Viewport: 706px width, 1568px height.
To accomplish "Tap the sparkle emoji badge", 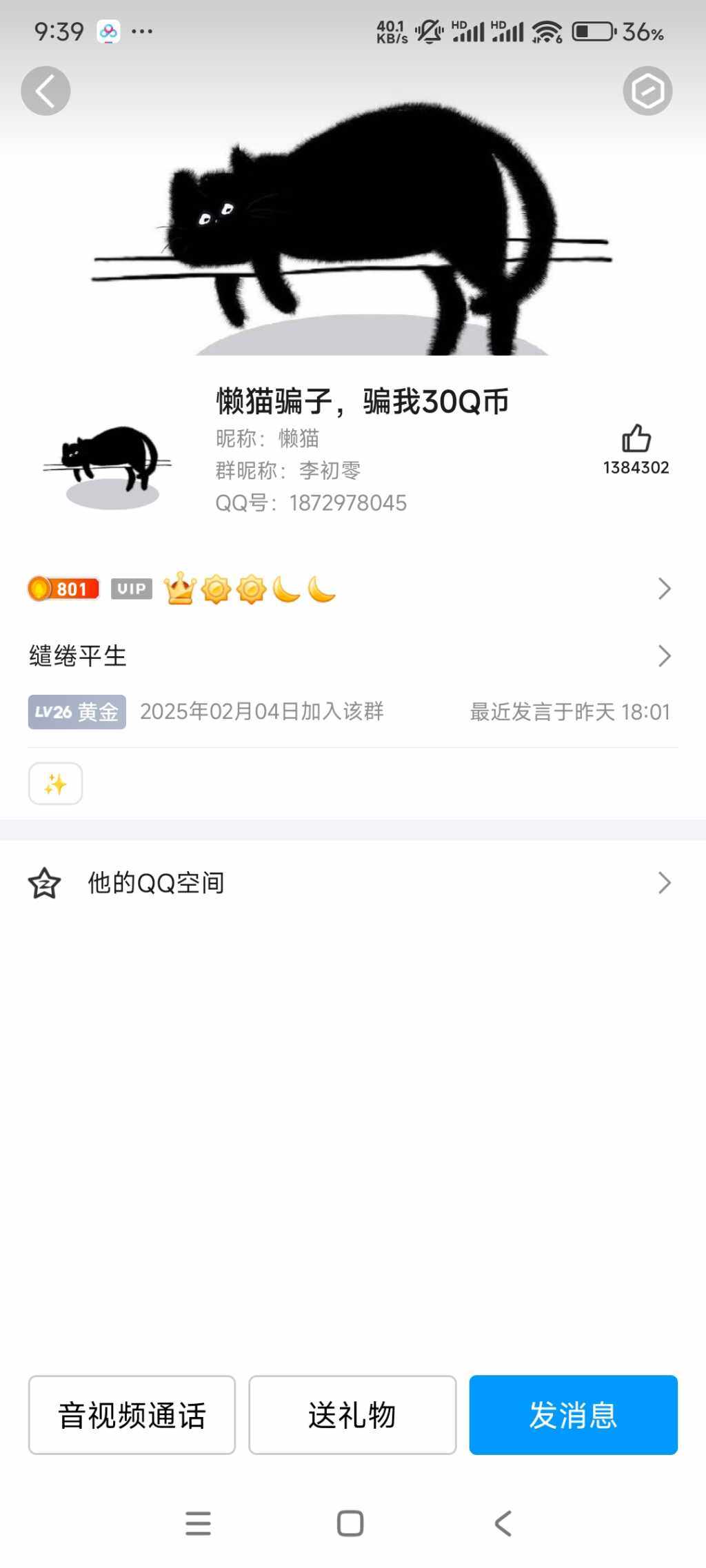I will point(56,784).
